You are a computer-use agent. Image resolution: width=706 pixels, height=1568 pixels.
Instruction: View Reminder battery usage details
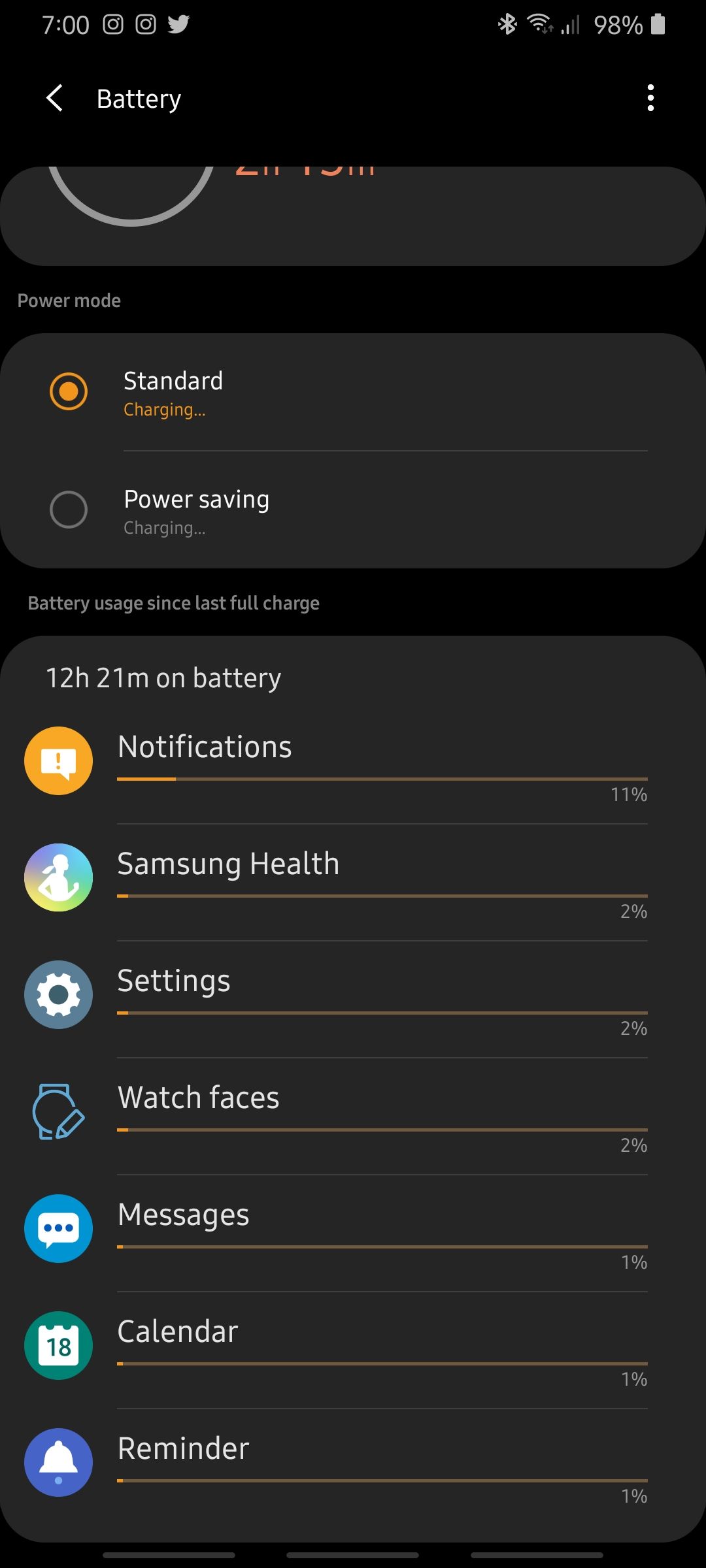(353, 1463)
